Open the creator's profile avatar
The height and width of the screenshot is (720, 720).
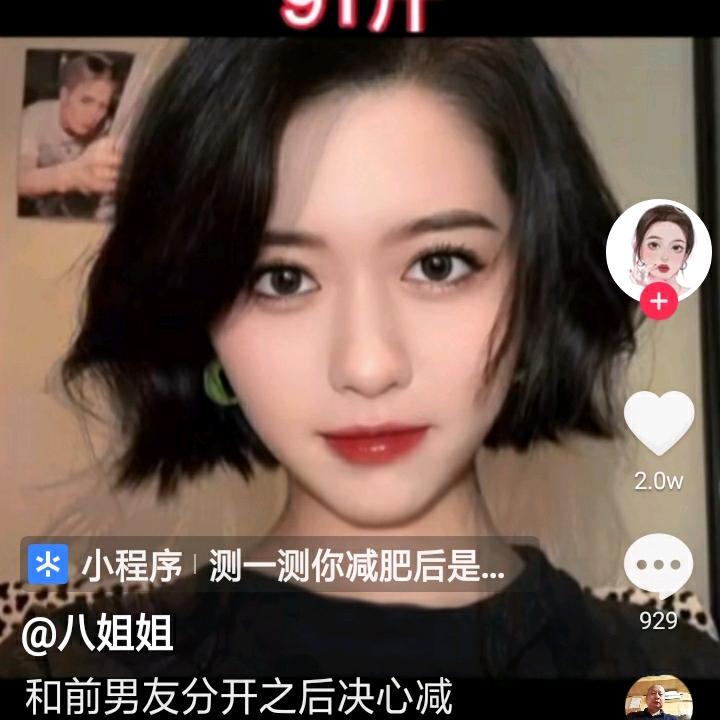click(658, 248)
